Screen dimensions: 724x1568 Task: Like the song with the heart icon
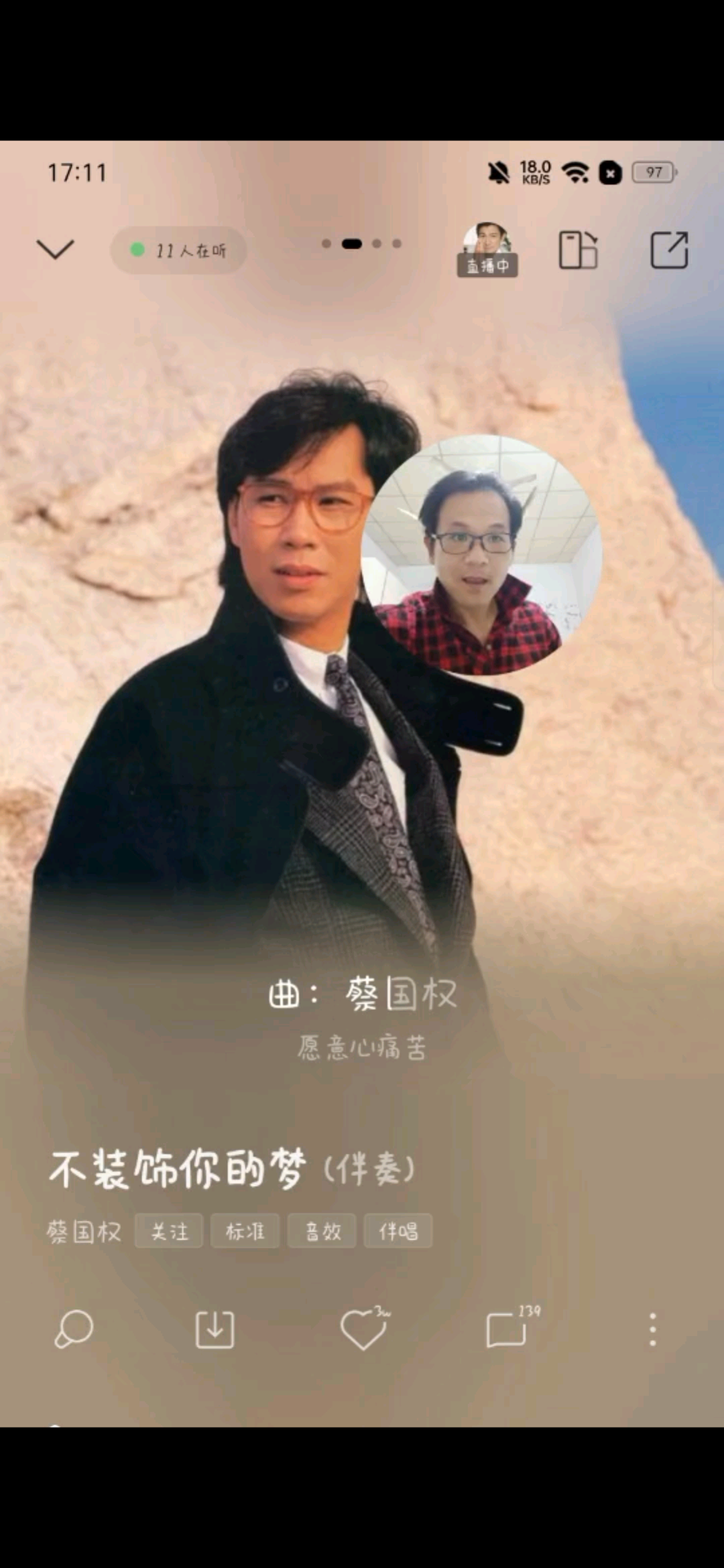pyautogui.click(x=363, y=1330)
